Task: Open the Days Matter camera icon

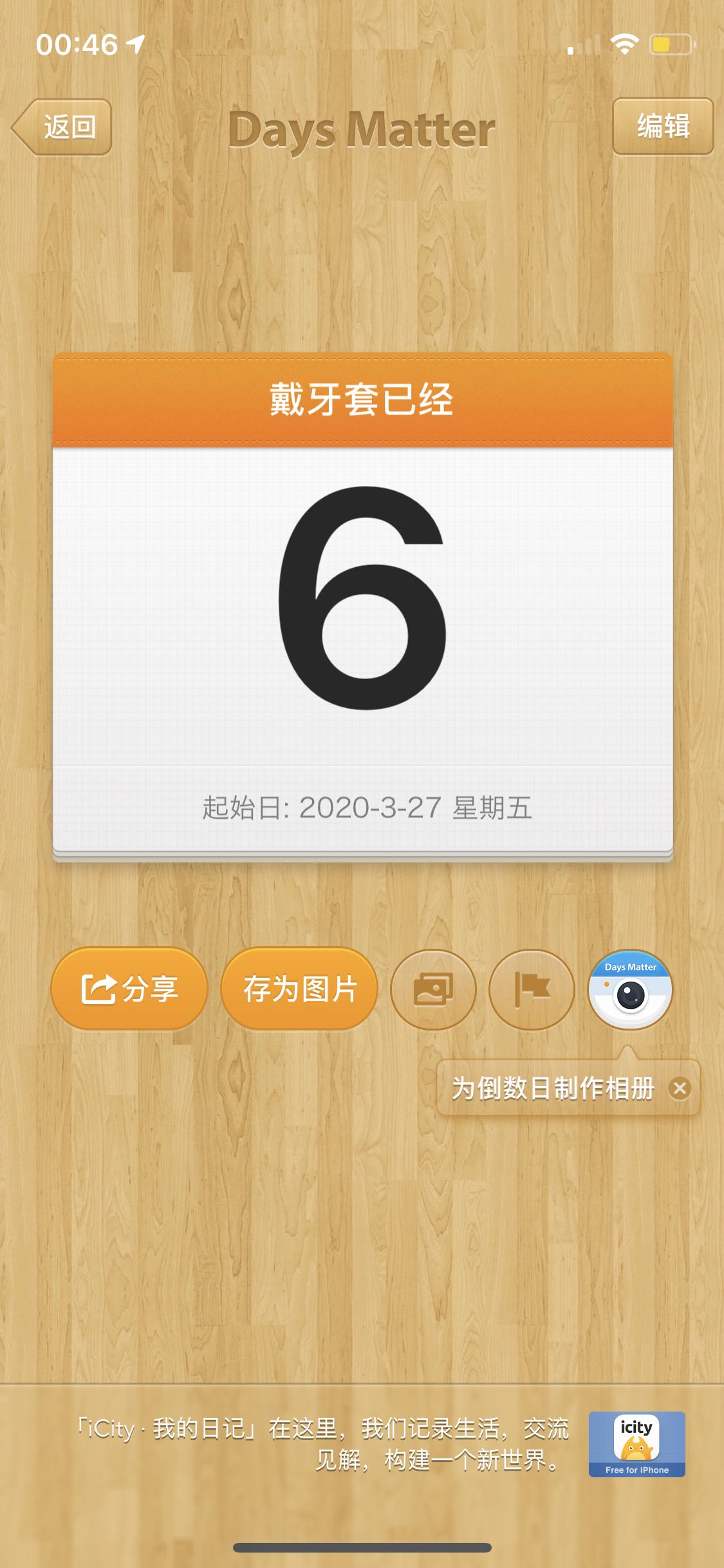Action: click(x=631, y=989)
